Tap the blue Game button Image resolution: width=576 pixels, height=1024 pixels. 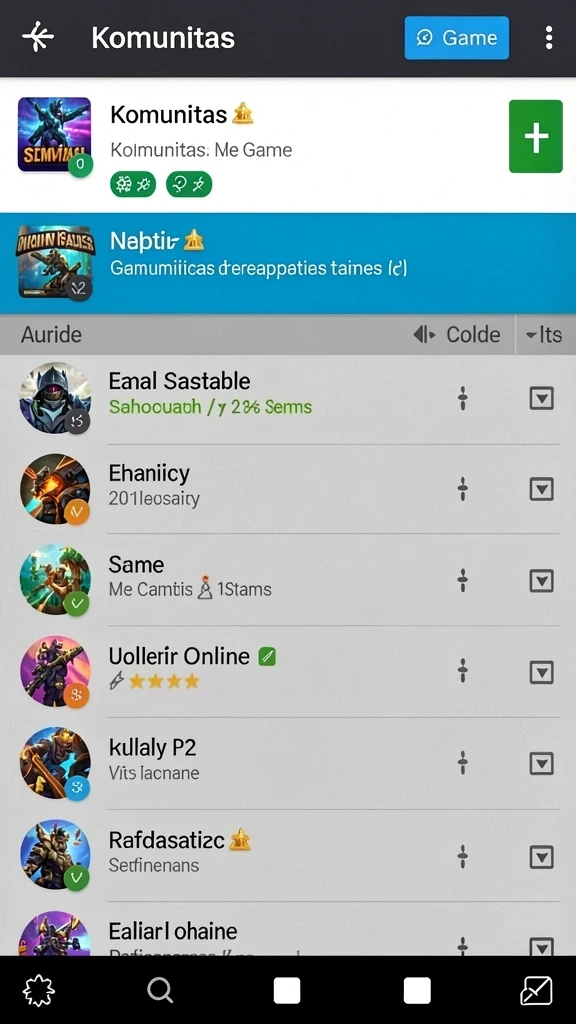click(456, 38)
